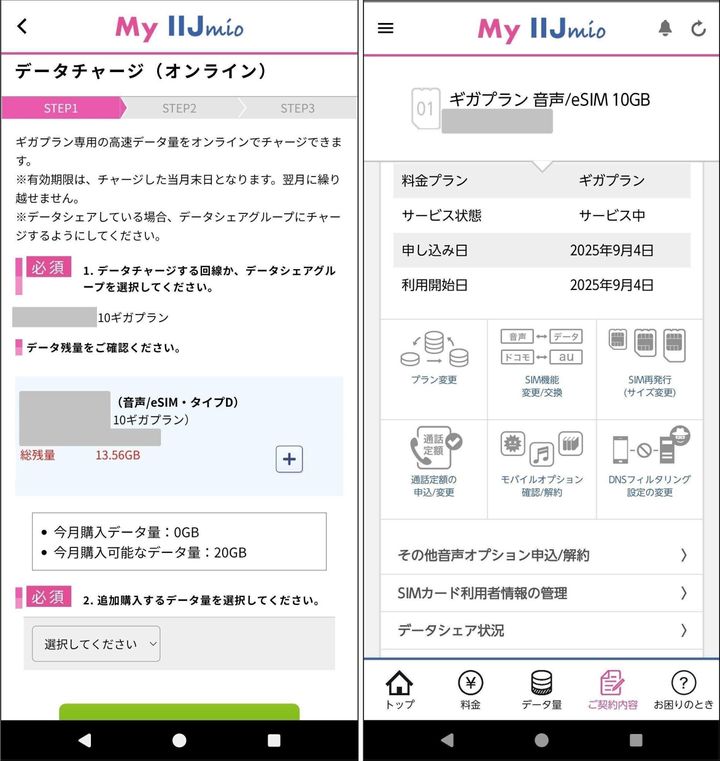Switch to the データ量 tab
Viewport: 720px width, 761px height.
(x=541, y=690)
